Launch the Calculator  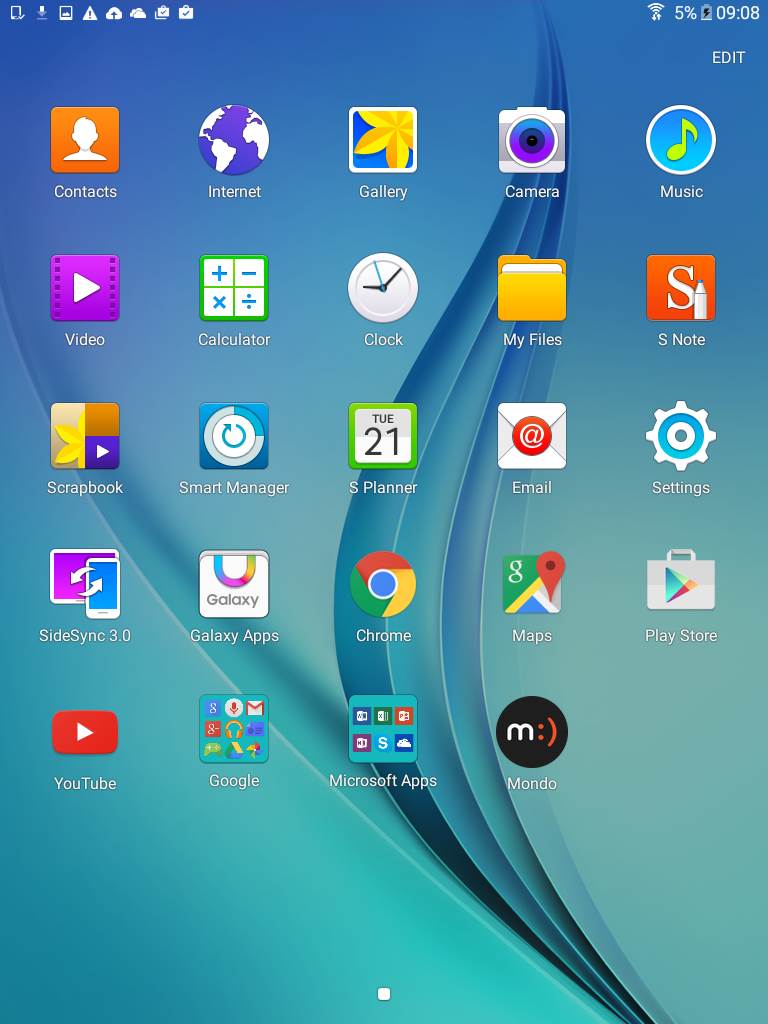(234, 288)
